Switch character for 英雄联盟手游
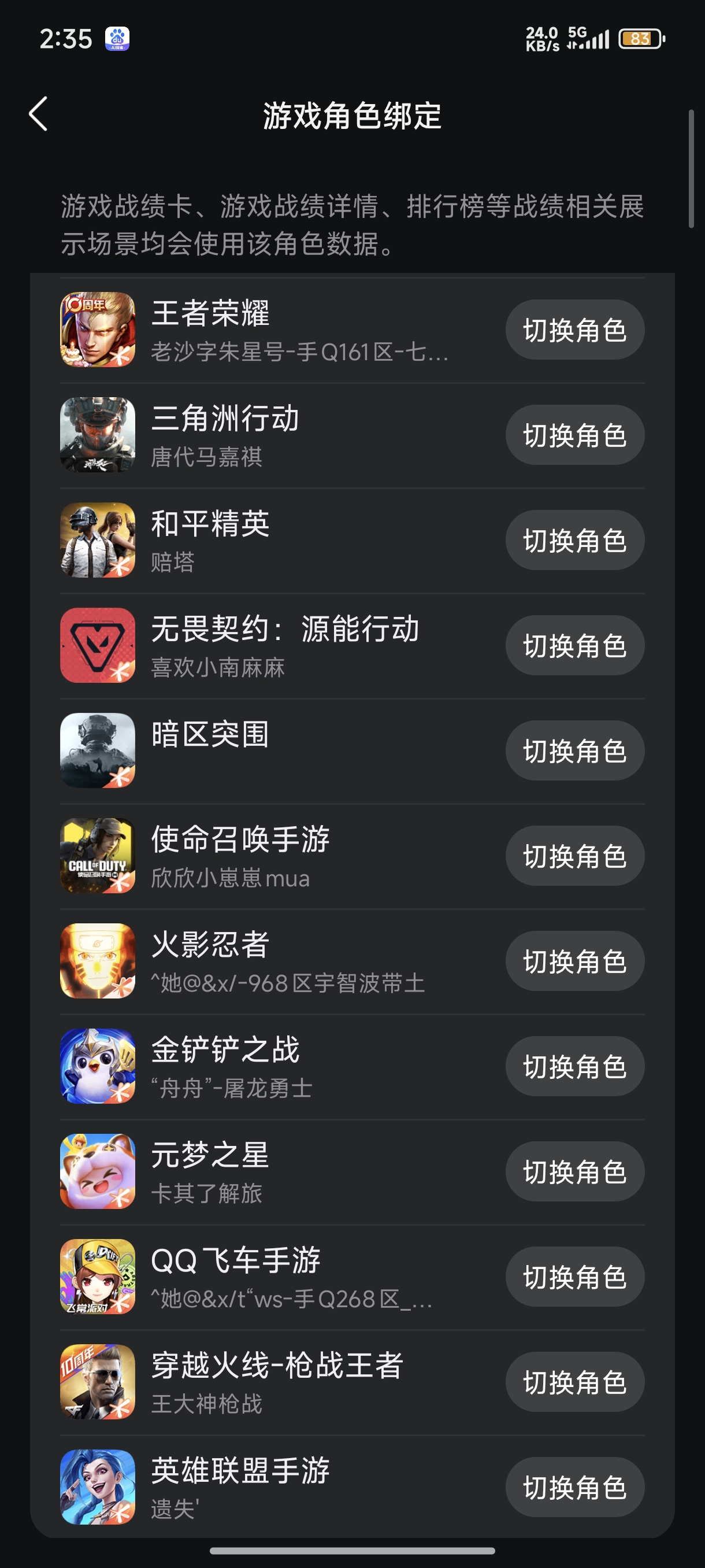The height and width of the screenshot is (1568, 705). [574, 1487]
